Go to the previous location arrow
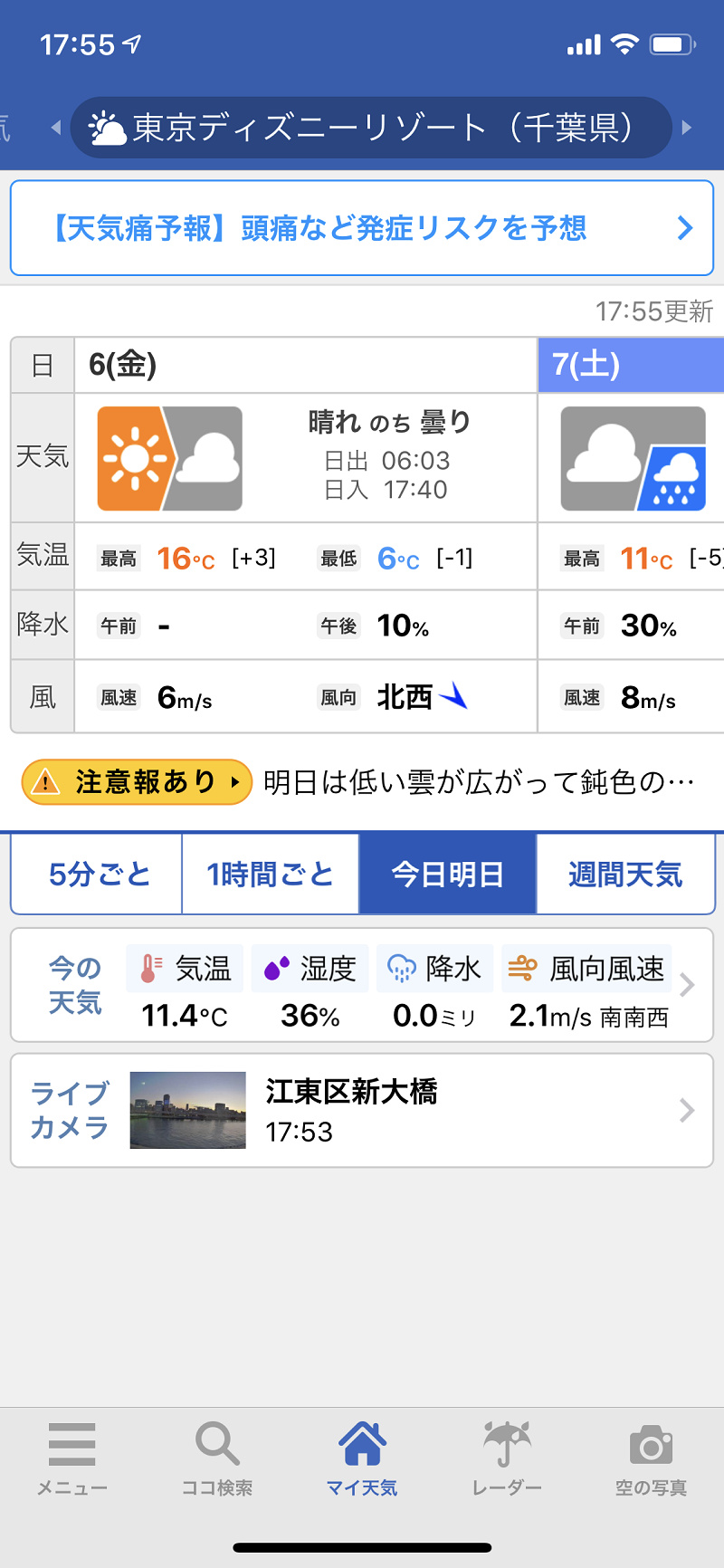This screenshot has width=724, height=1568. [56, 128]
